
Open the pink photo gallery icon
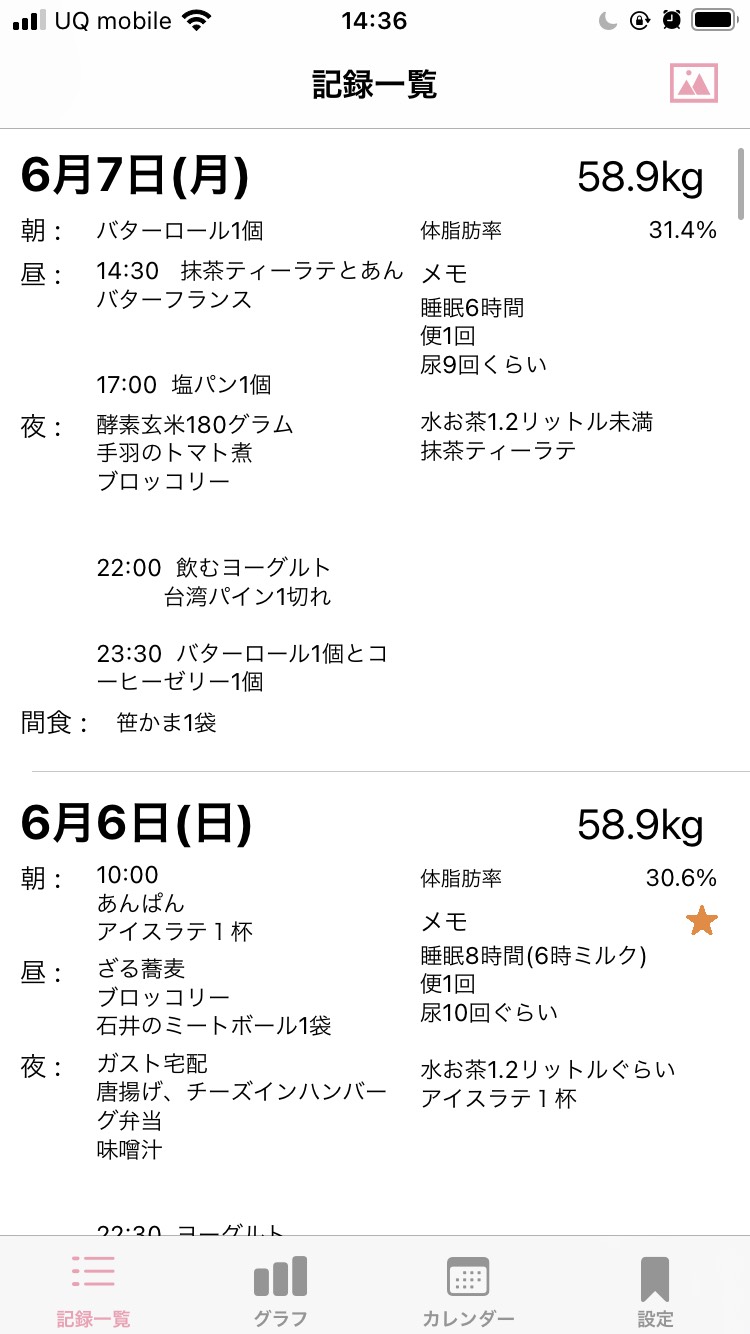[x=694, y=83]
